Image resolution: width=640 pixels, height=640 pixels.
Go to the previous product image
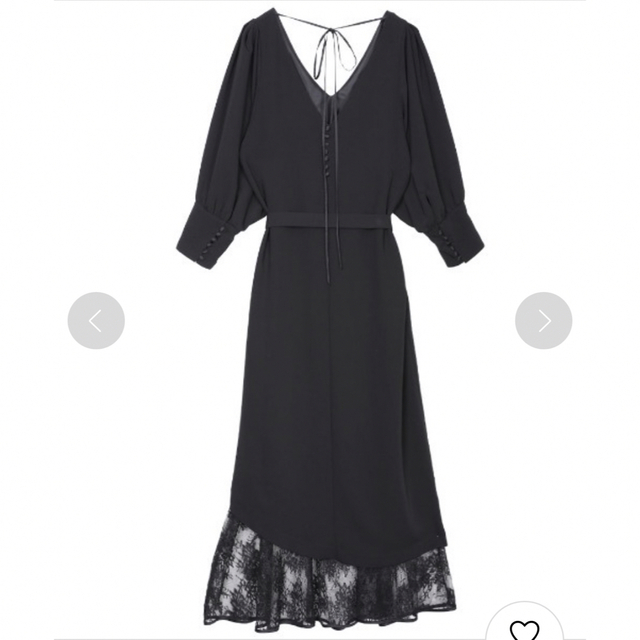pos(96,320)
